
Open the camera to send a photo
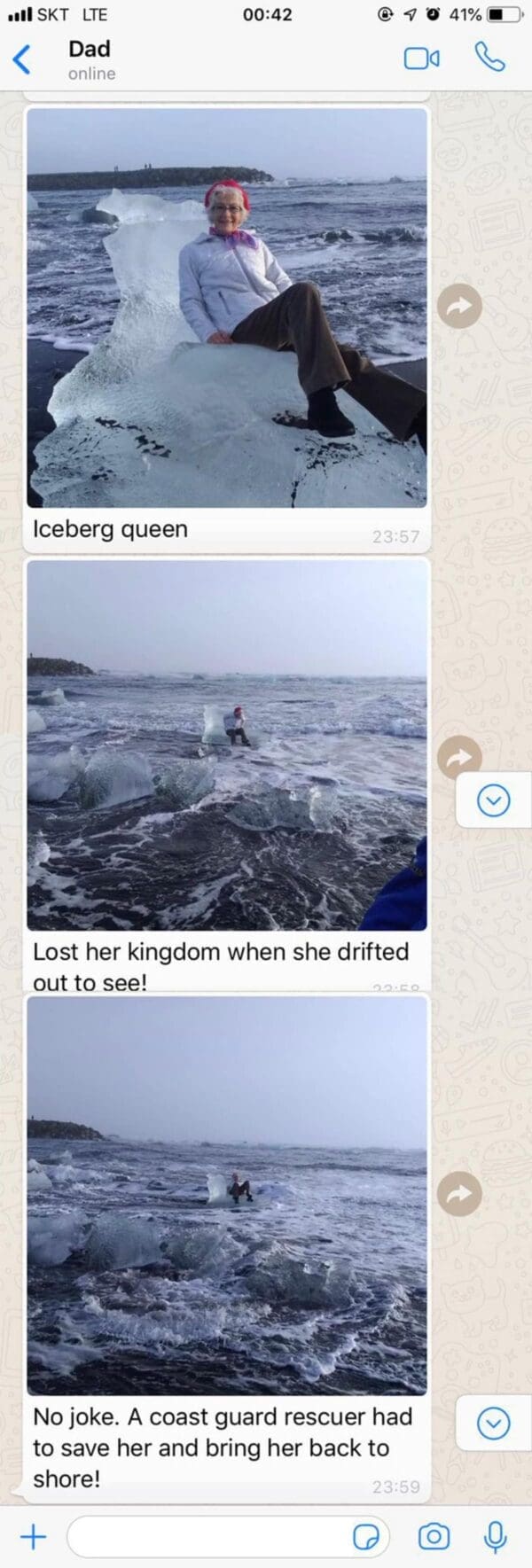[434, 1536]
